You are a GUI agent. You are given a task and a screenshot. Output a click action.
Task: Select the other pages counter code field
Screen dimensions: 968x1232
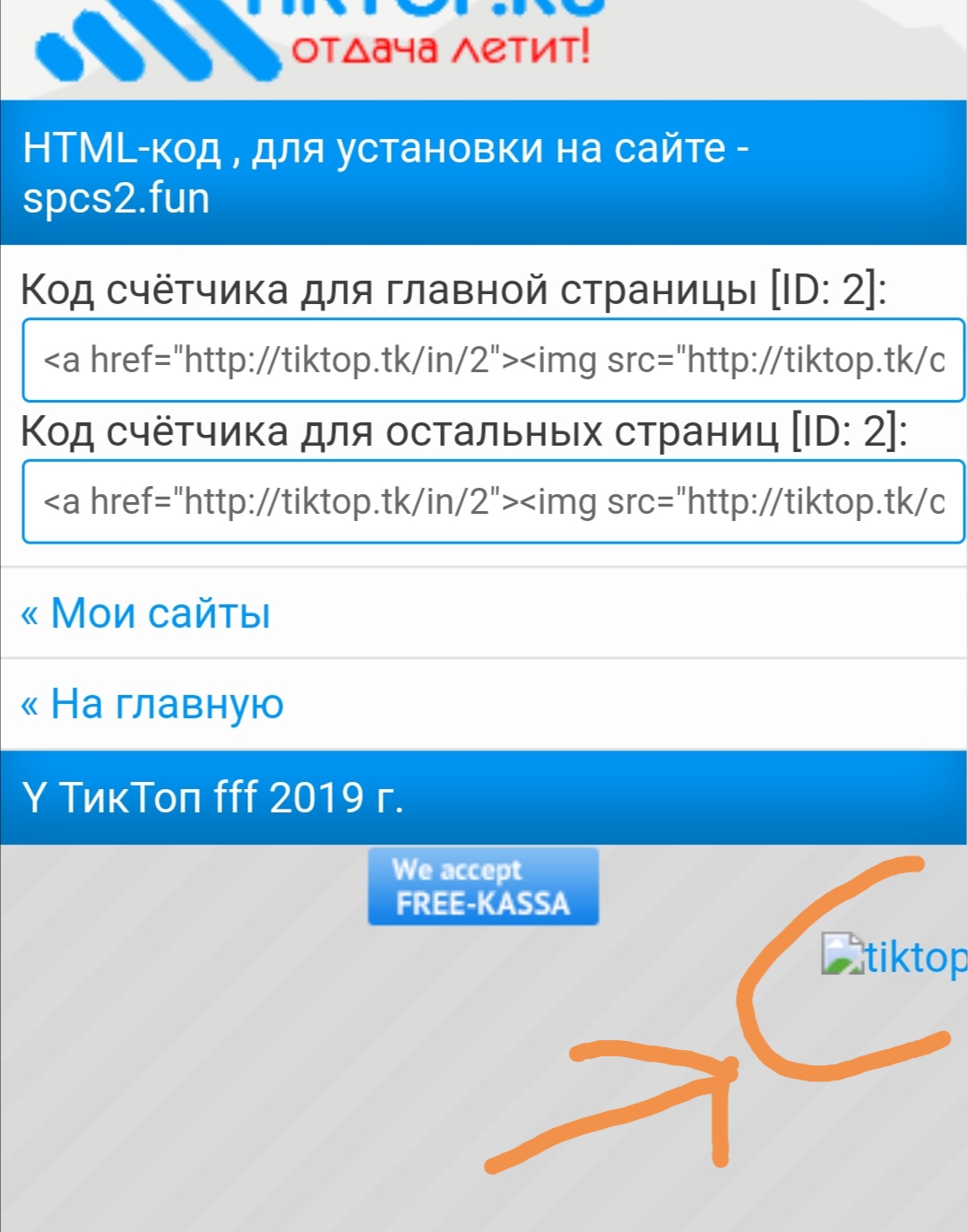coord(493,502)
